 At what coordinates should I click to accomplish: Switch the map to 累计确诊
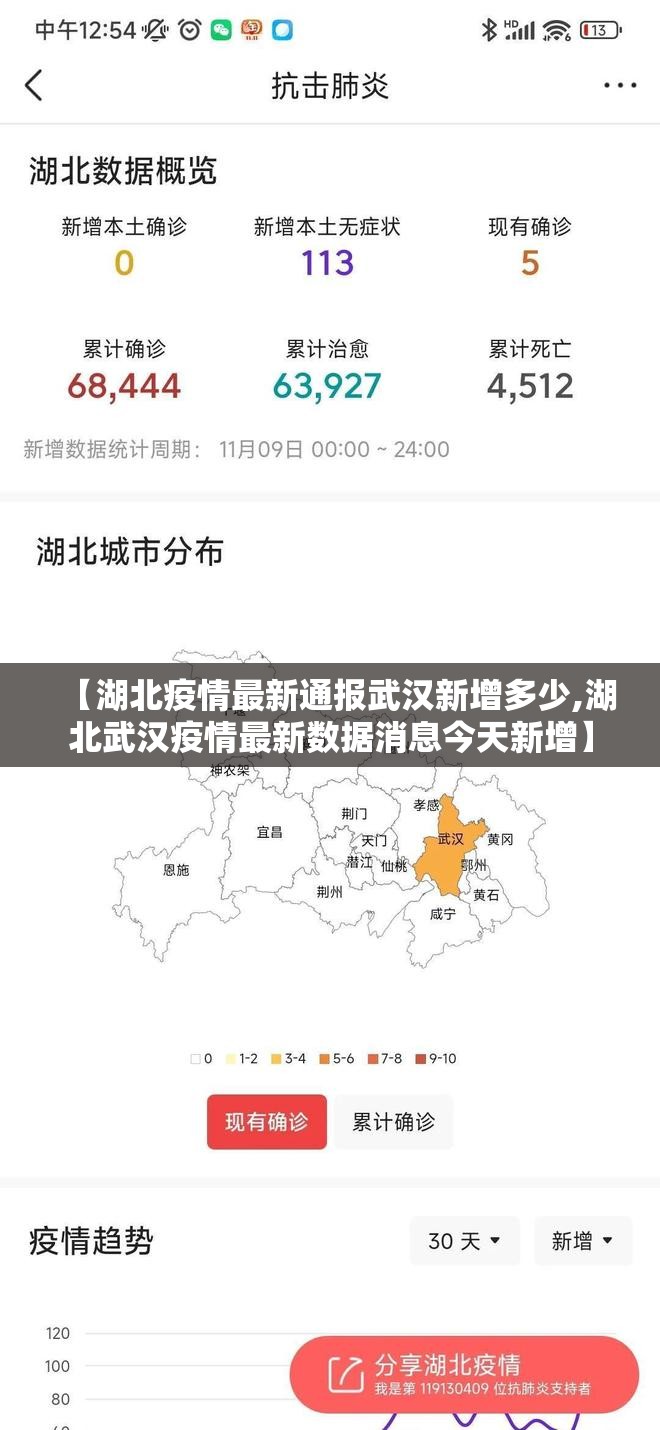point(393,1121)
